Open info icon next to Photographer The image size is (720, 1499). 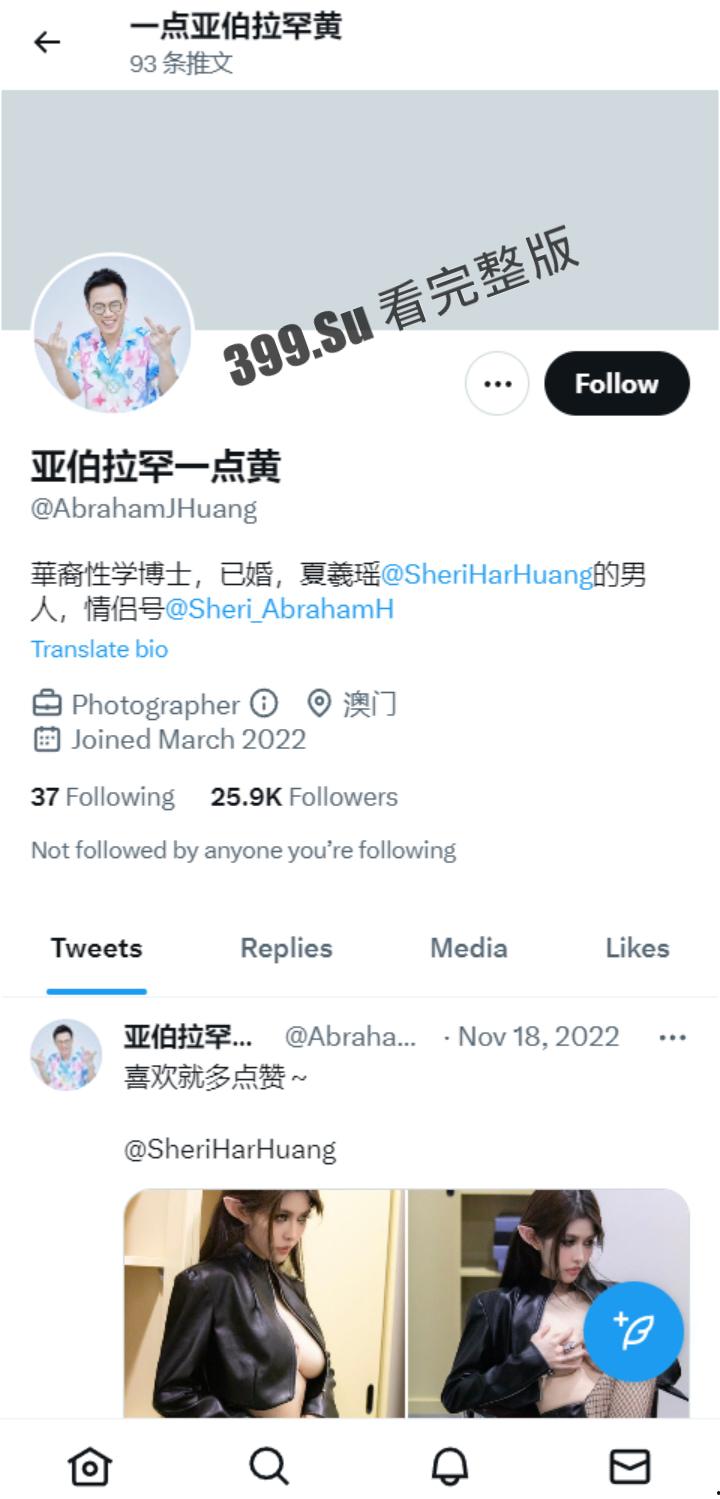(263, 705)
